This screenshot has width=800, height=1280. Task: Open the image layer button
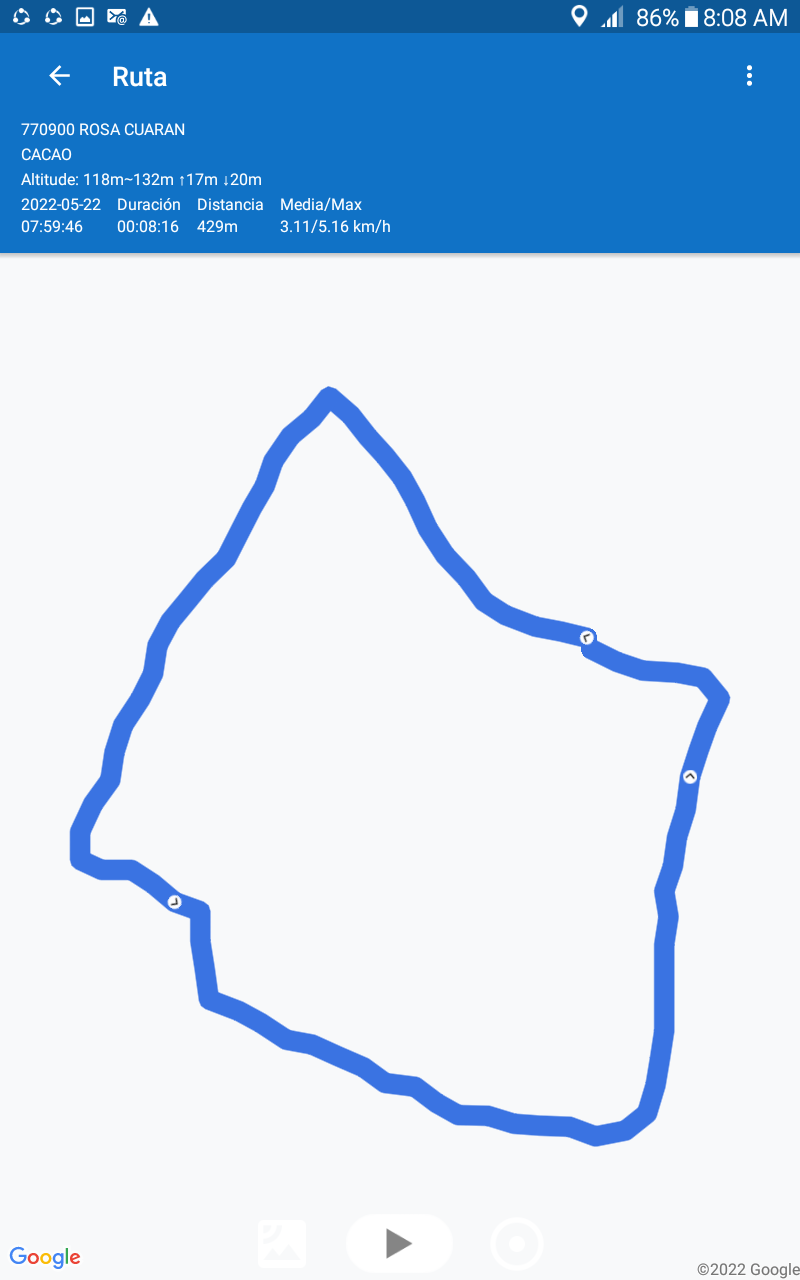tap(282, 1244)
